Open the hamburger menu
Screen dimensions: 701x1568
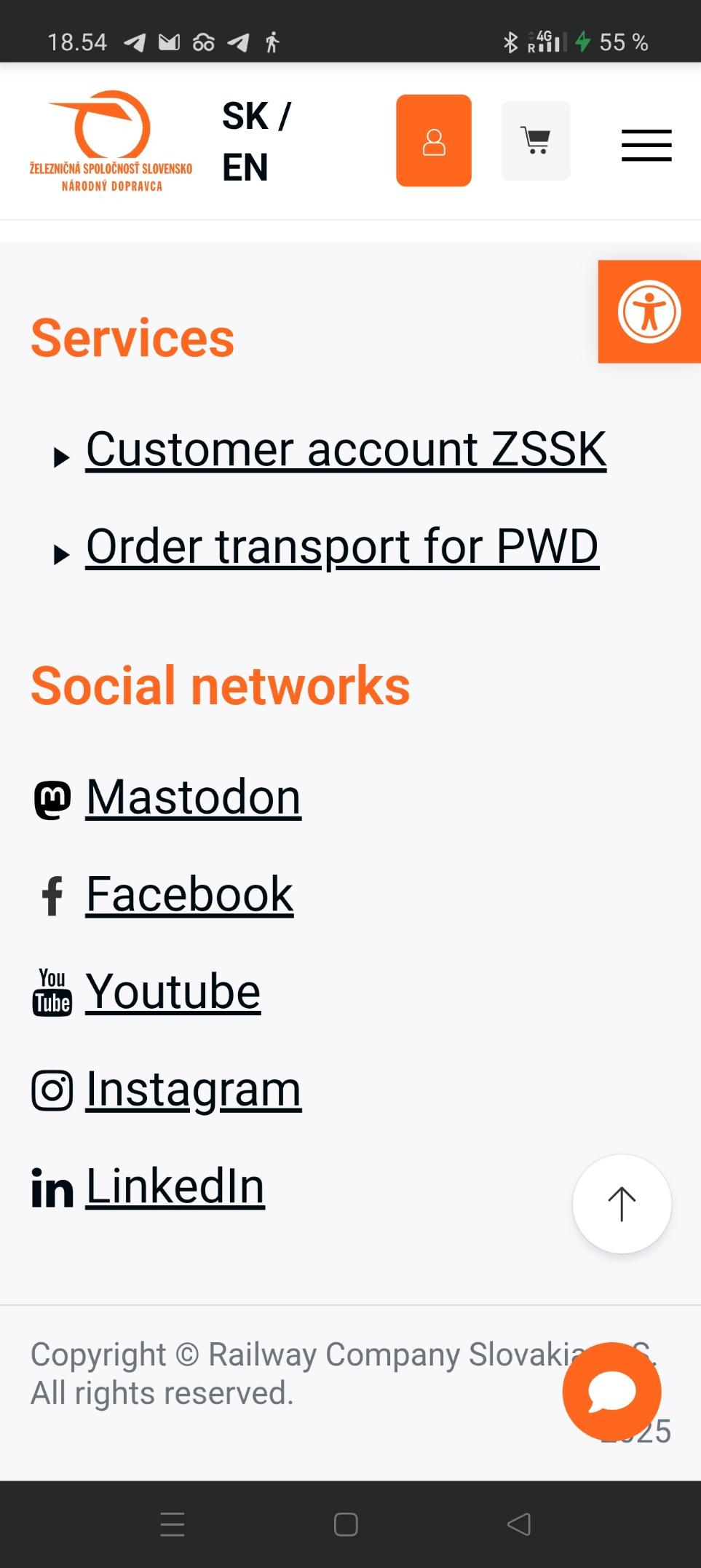pos(646,145)
